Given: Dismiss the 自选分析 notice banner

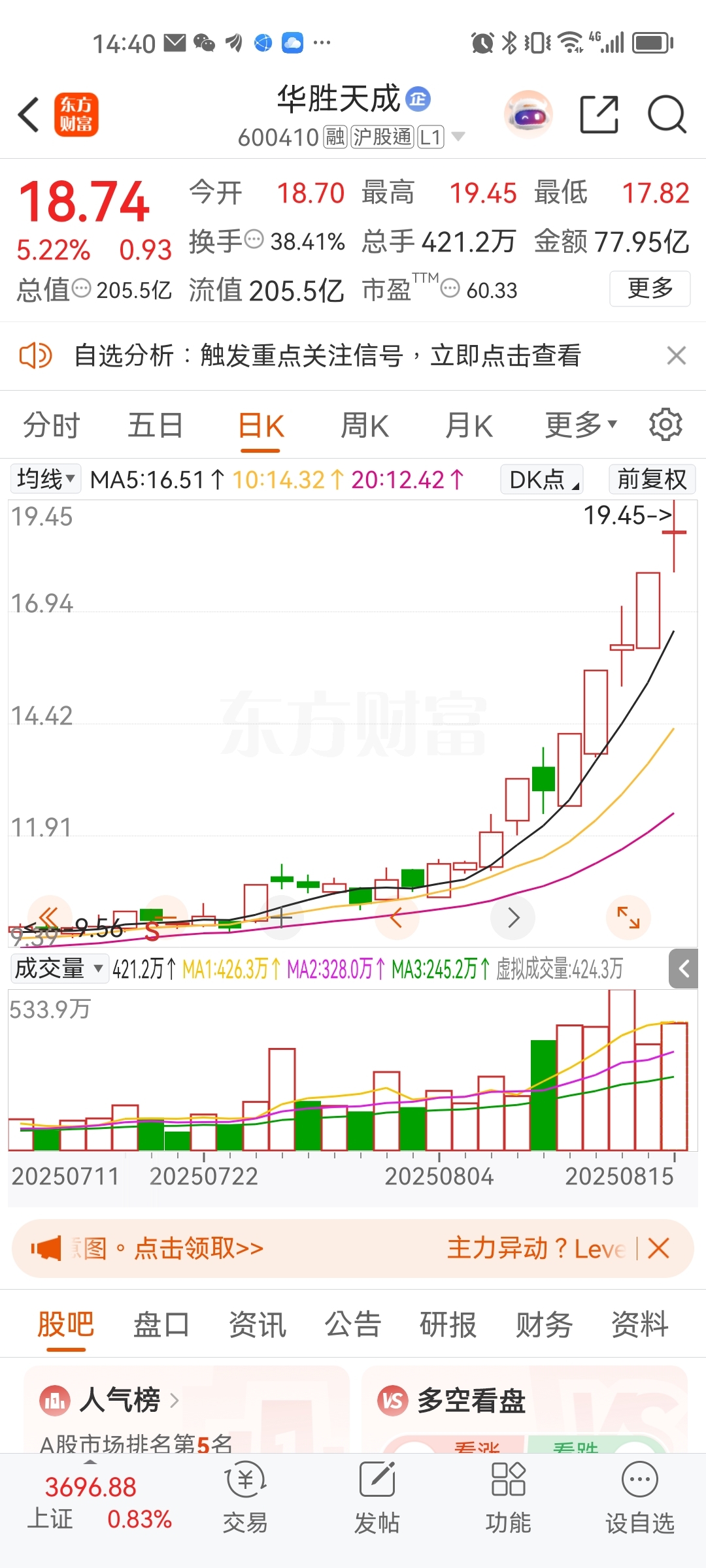Looking at the screenshot, I should (676, 355).
